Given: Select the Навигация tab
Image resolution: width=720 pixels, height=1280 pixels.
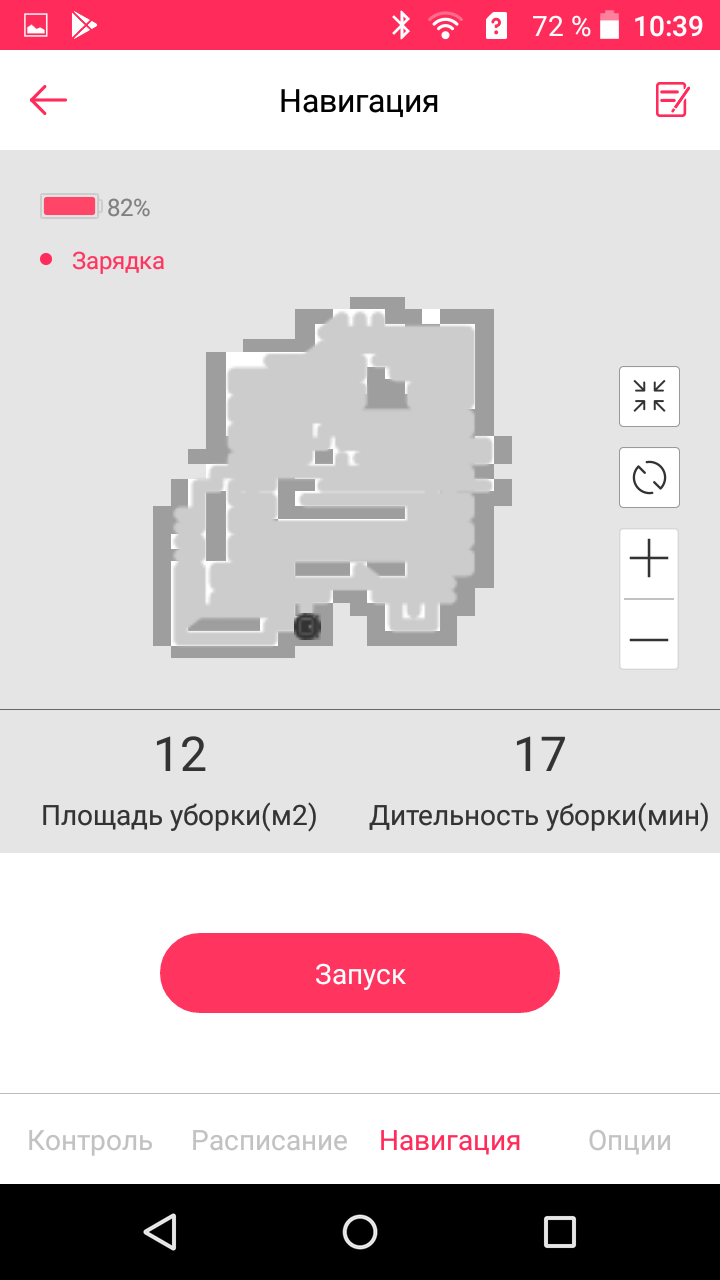Looking at the screenshot, I should [450, 1140].
